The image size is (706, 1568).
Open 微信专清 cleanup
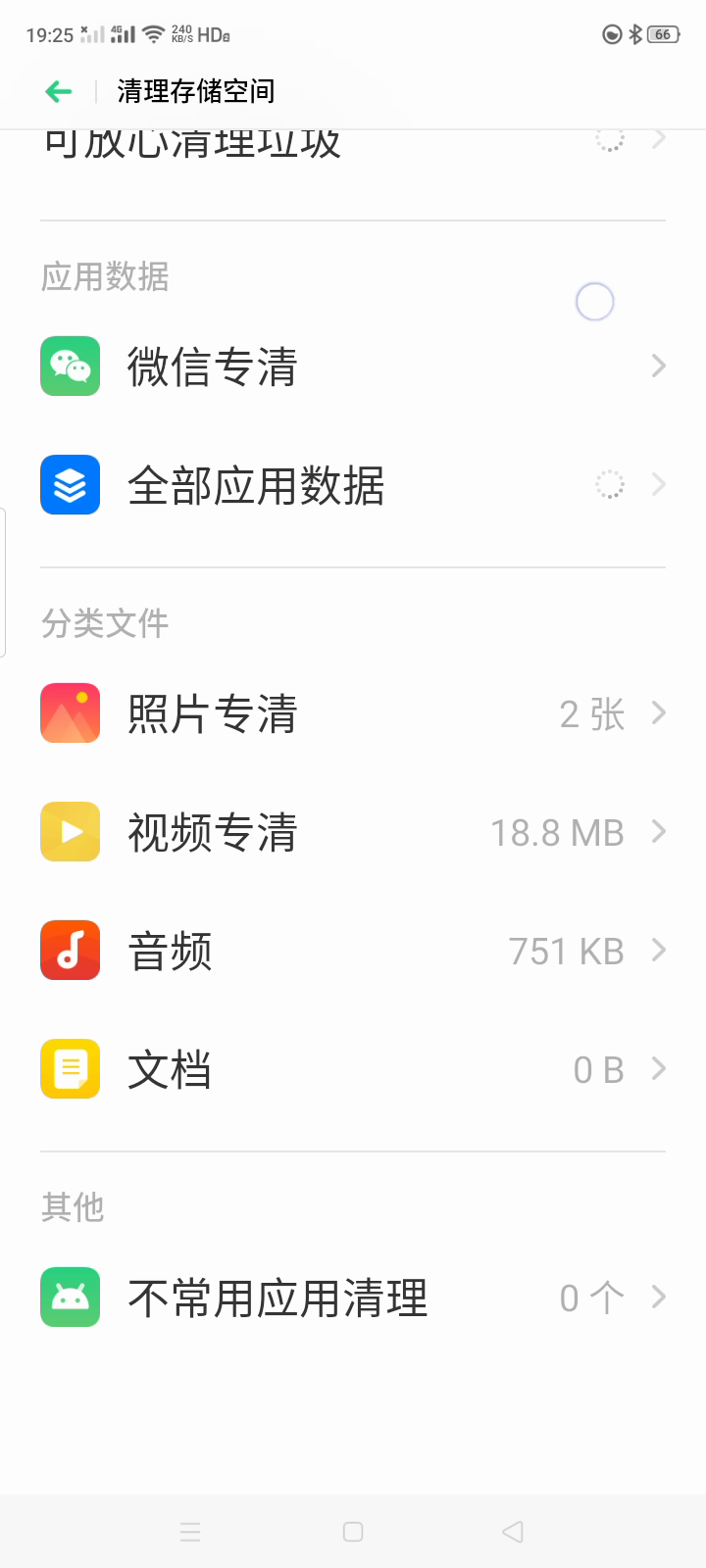353,367
